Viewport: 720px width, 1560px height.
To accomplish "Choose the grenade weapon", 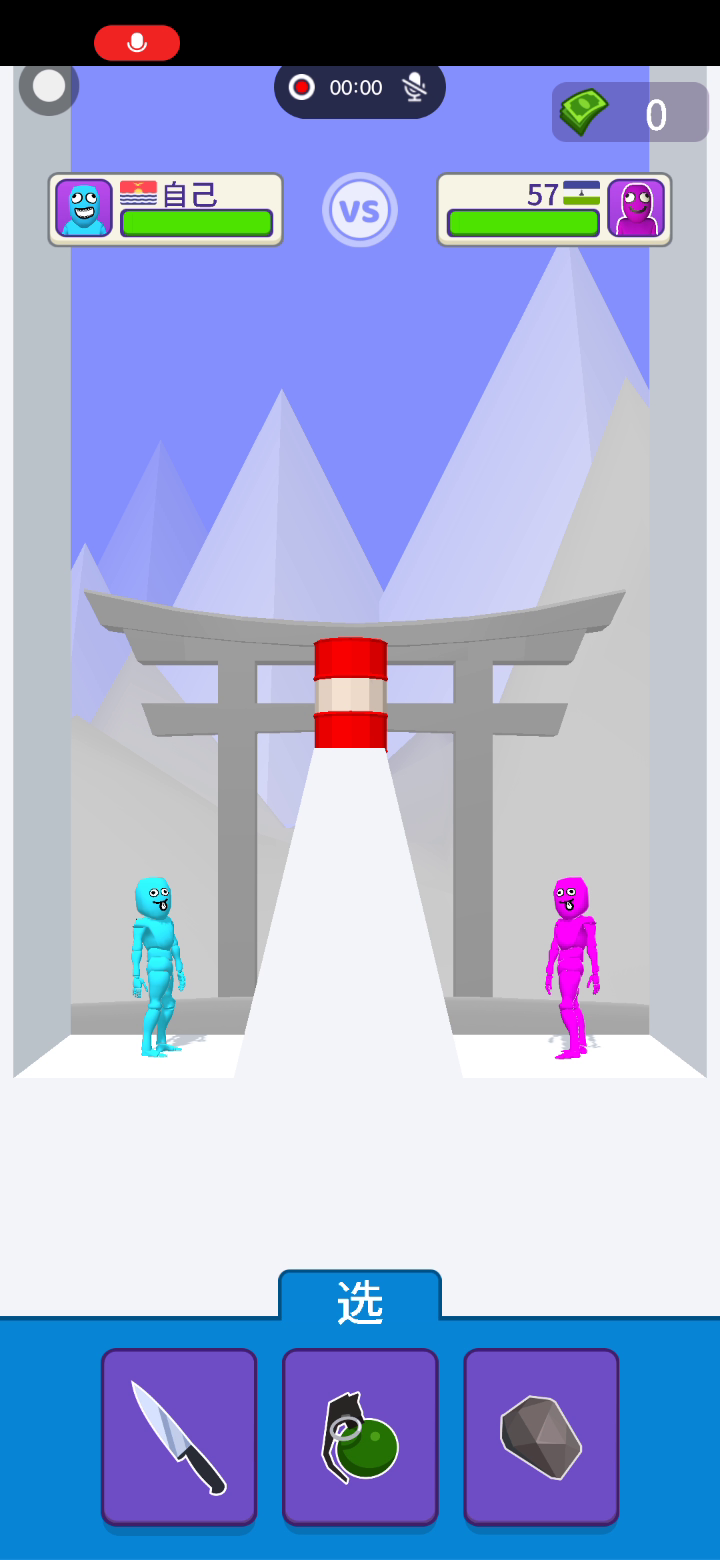I will 360,1437.
